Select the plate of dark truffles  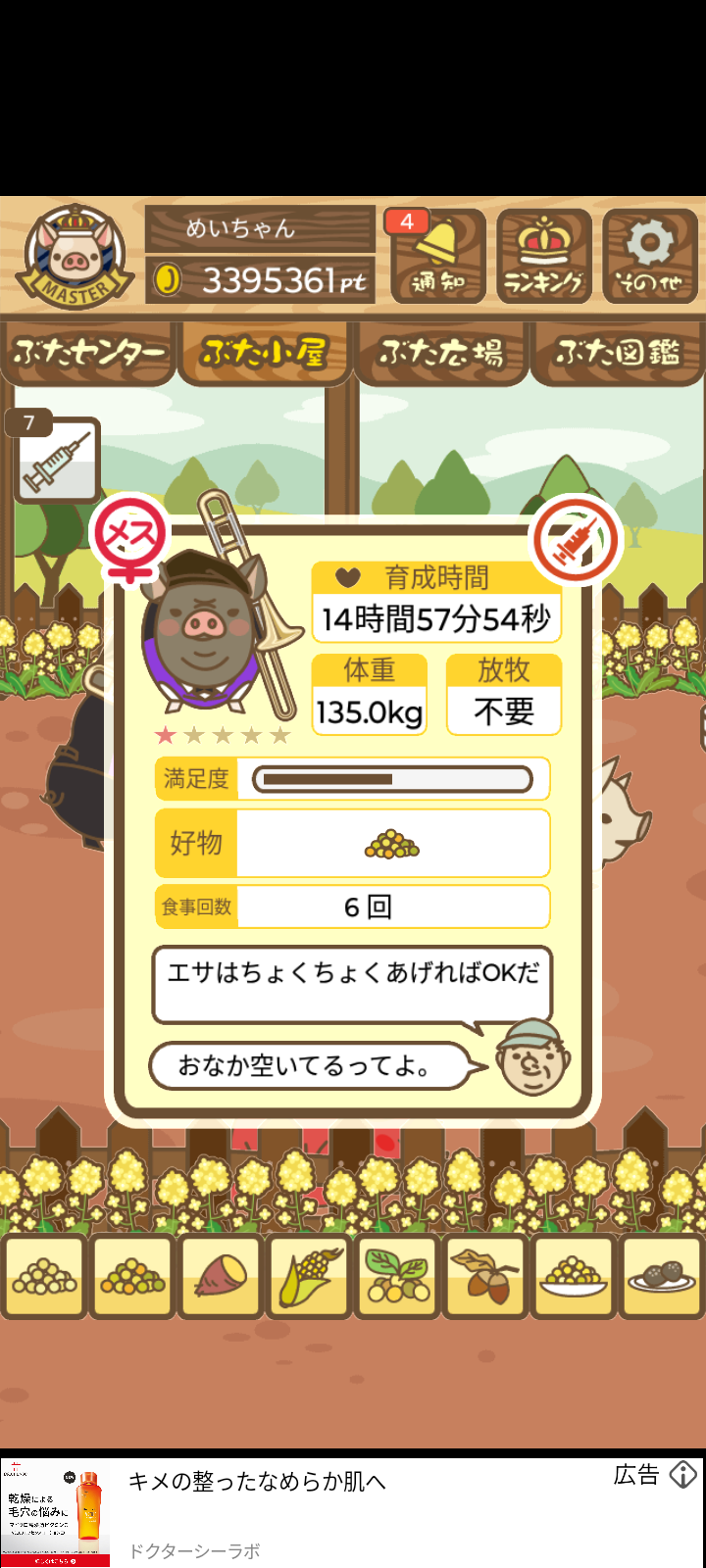tap(661, 1276)
